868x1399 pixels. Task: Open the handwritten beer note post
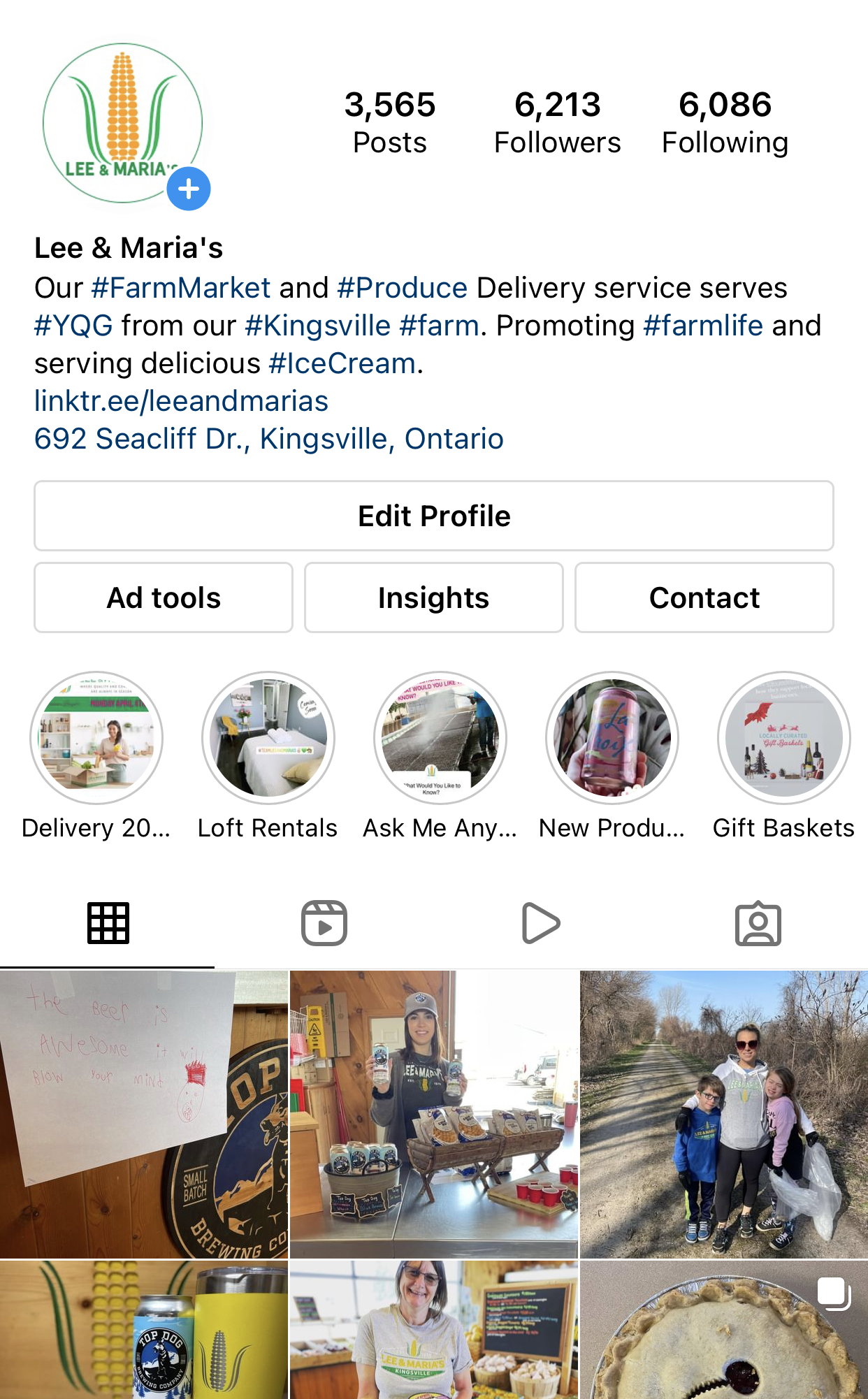pos(143,1114)
